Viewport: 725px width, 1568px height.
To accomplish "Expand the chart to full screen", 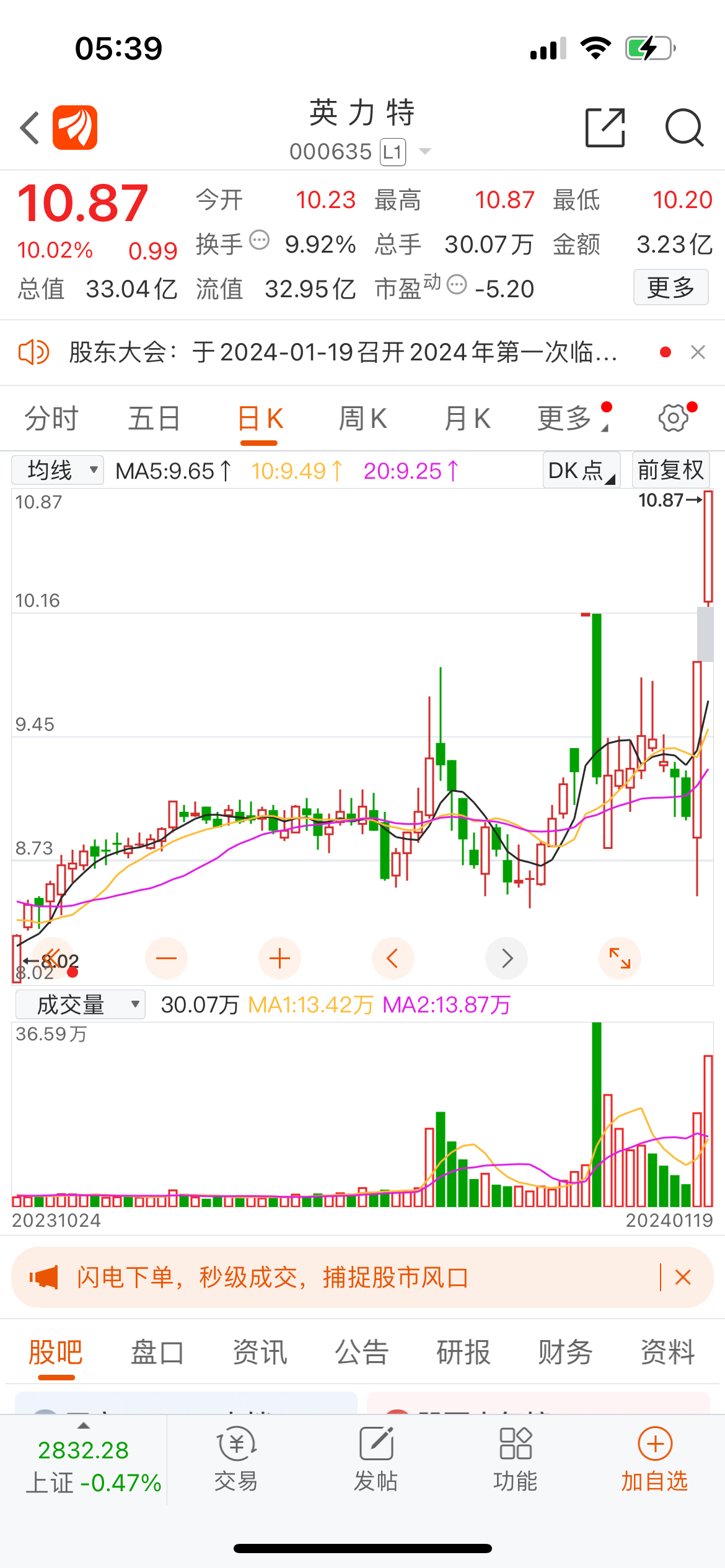I will coord(620,958).
